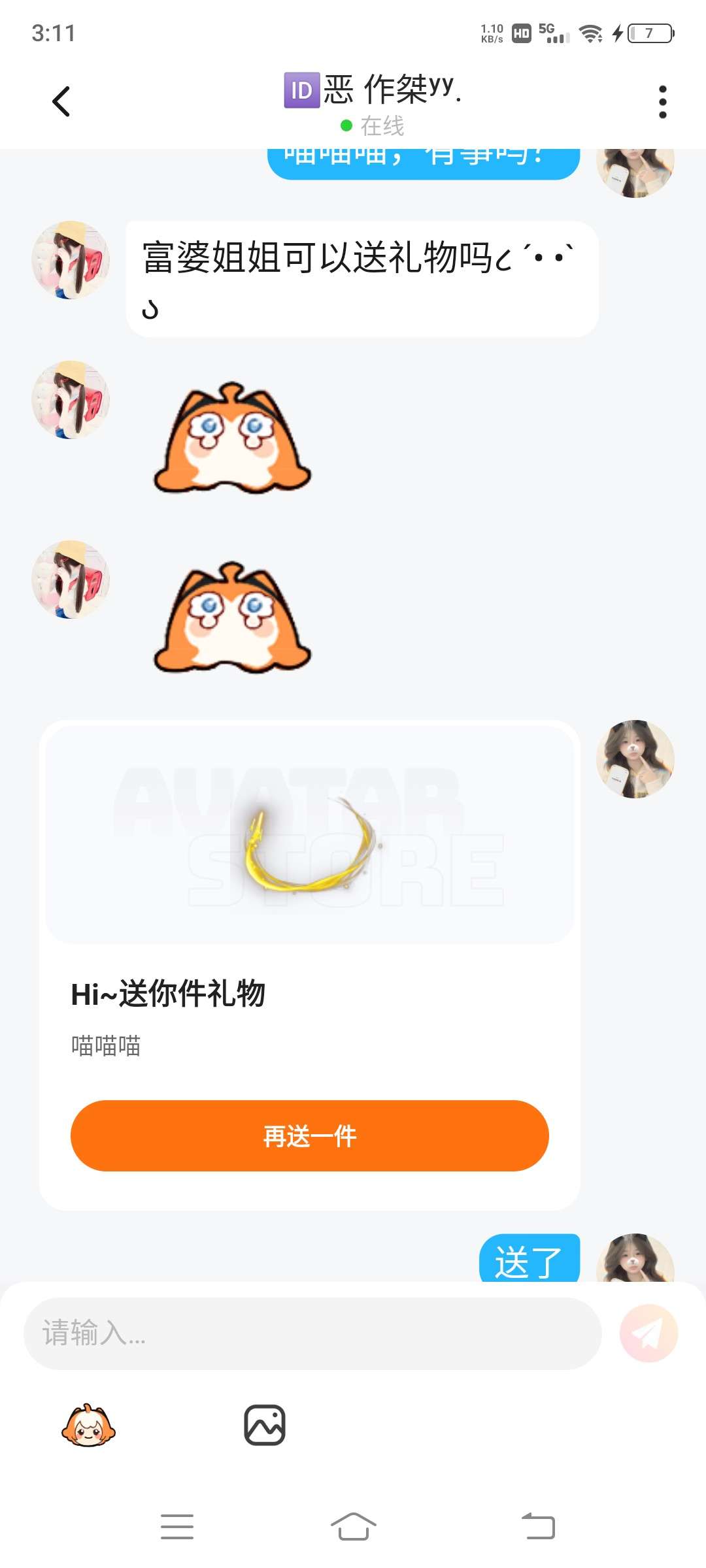
Task: Open the sticker emoji panel
Action: point(88,1426)
